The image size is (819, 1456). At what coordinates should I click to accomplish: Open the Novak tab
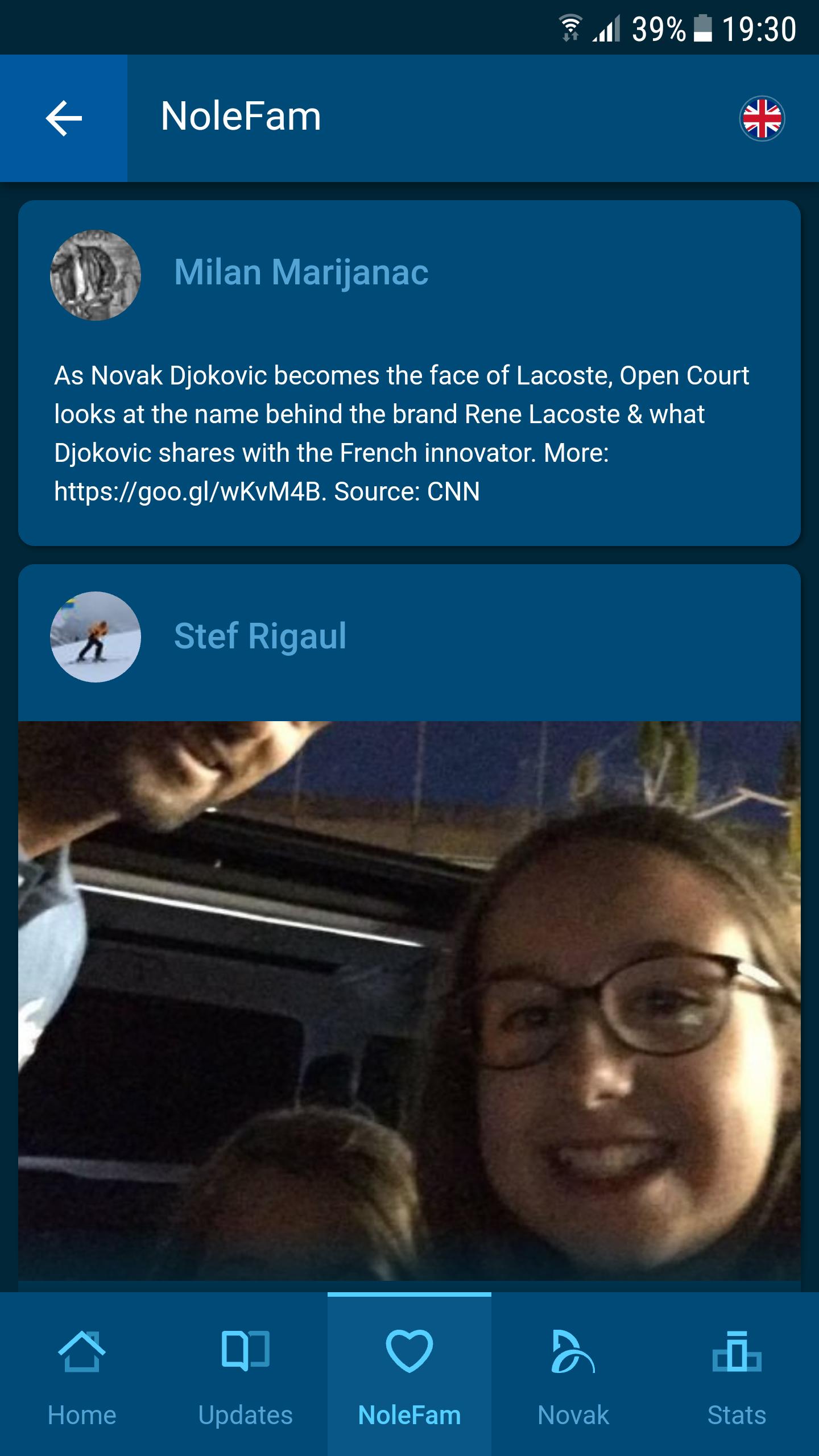click(x=573, y=1374)
